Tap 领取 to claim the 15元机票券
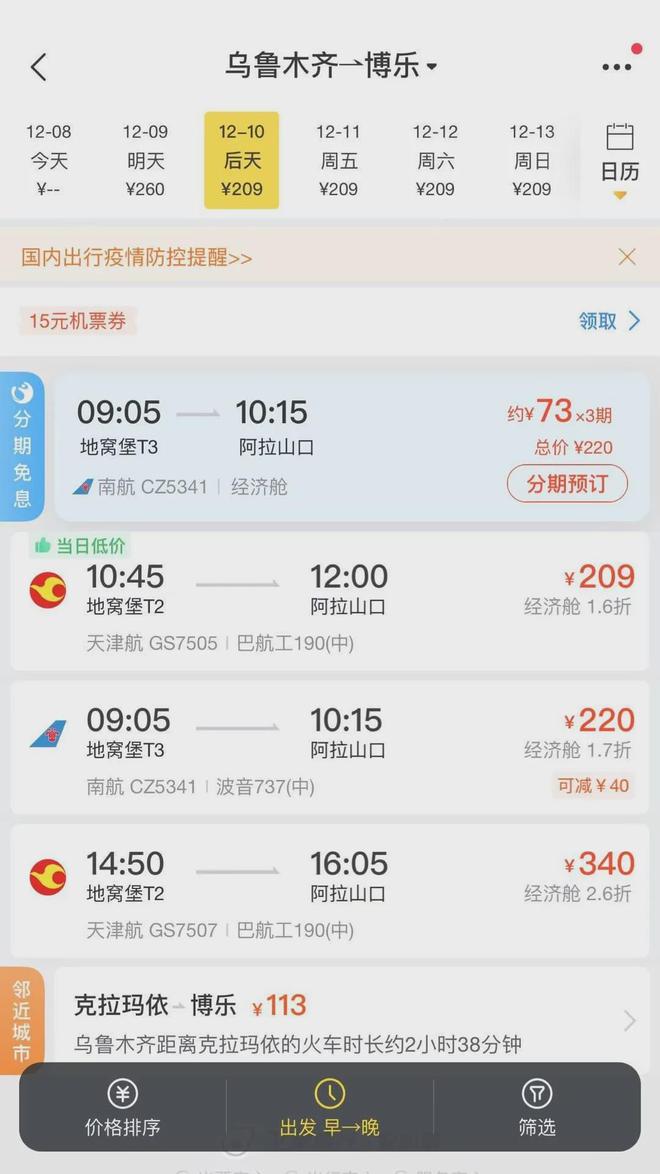Image resolution: width=660 pixels, height=1174 pixels. point(609,321)
